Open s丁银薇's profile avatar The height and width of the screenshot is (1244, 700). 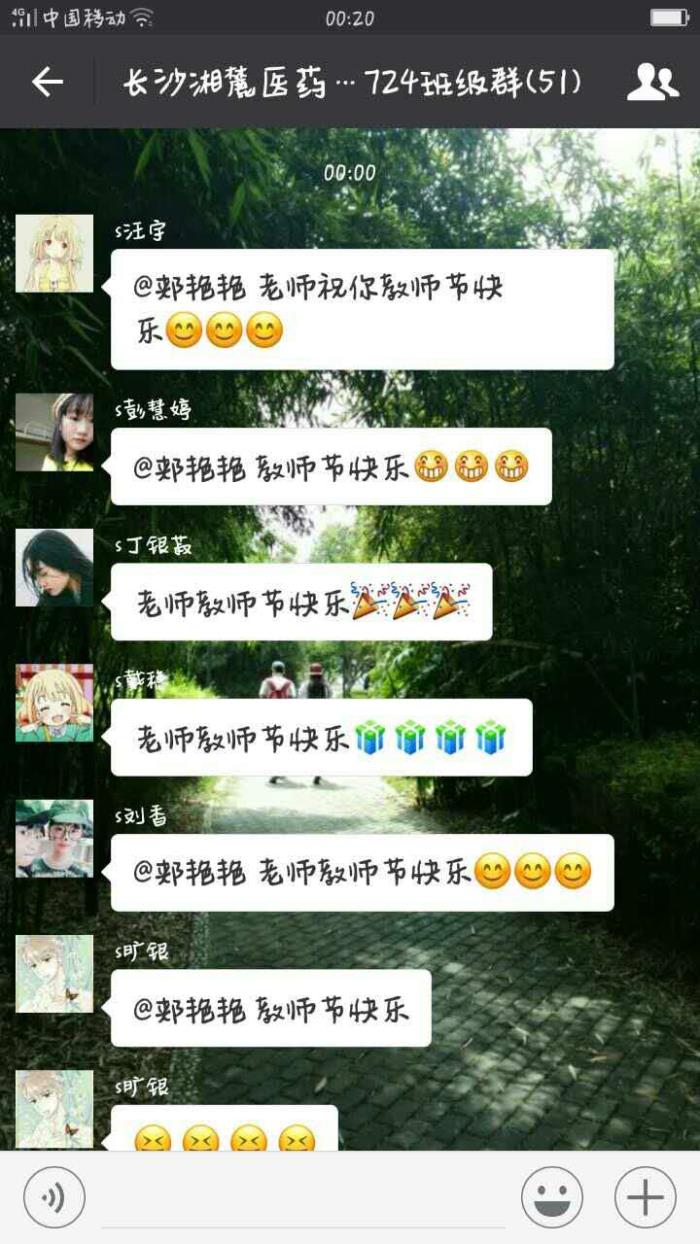click(x=54, y=567)
